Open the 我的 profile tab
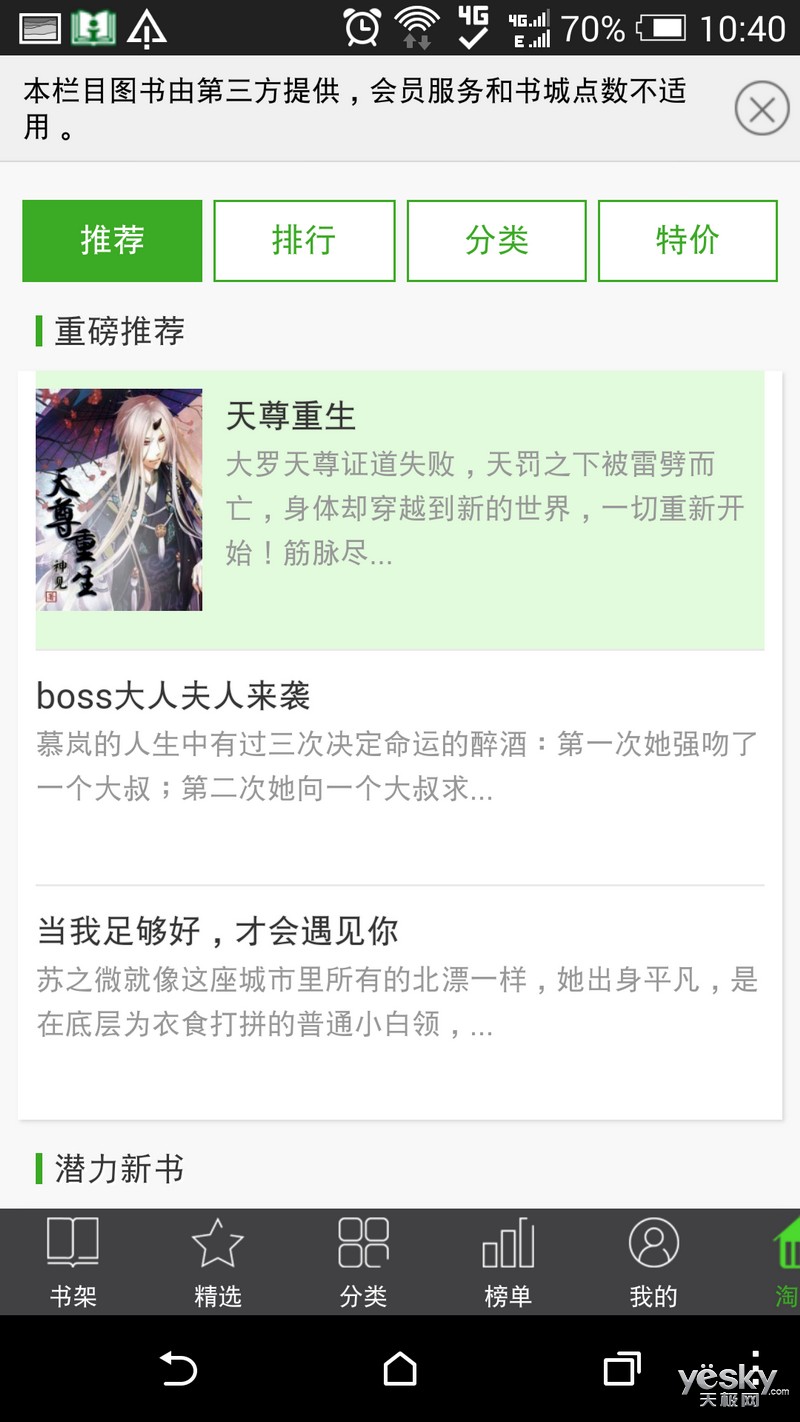This screenshot has width=800, height=1422. (x=654, y=1261)
